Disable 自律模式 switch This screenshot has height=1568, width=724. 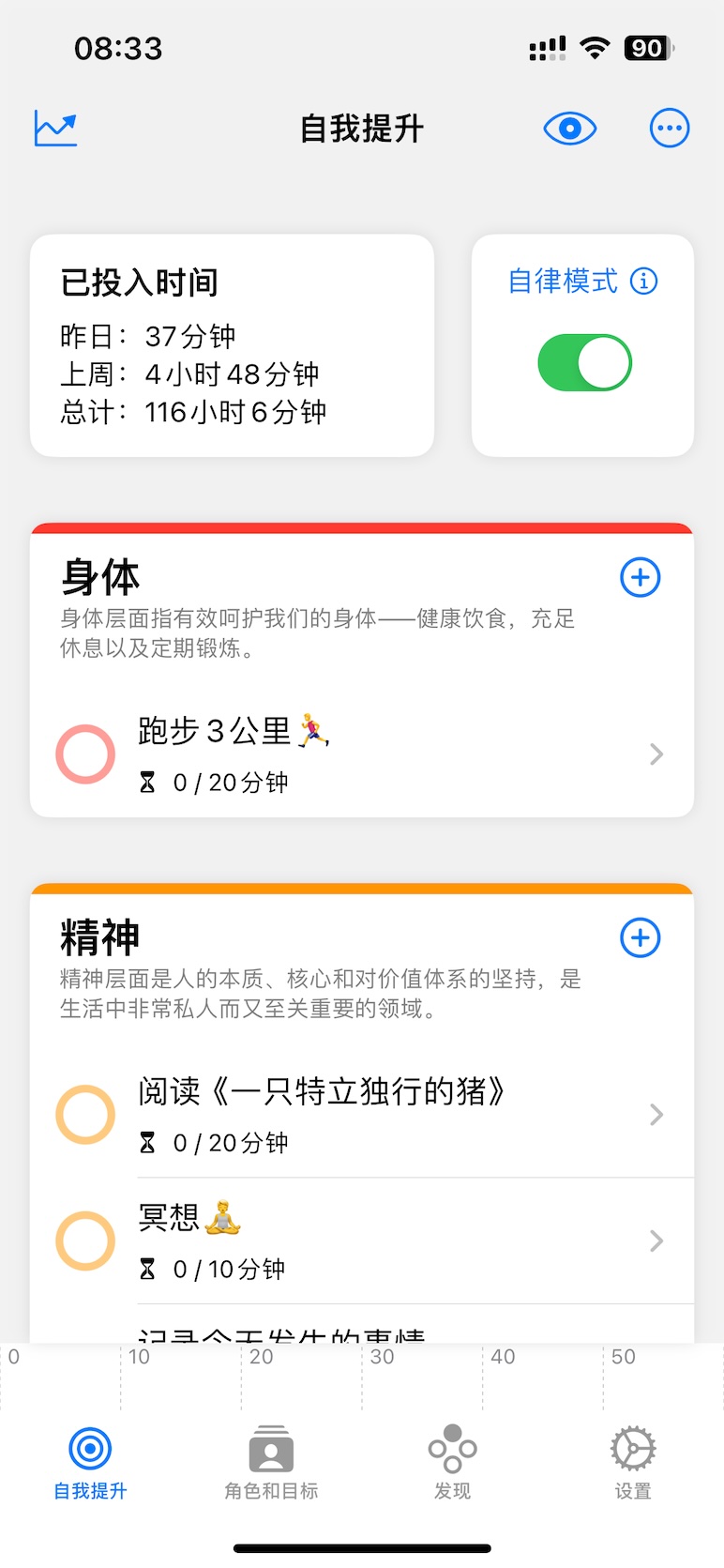point(584,362)
